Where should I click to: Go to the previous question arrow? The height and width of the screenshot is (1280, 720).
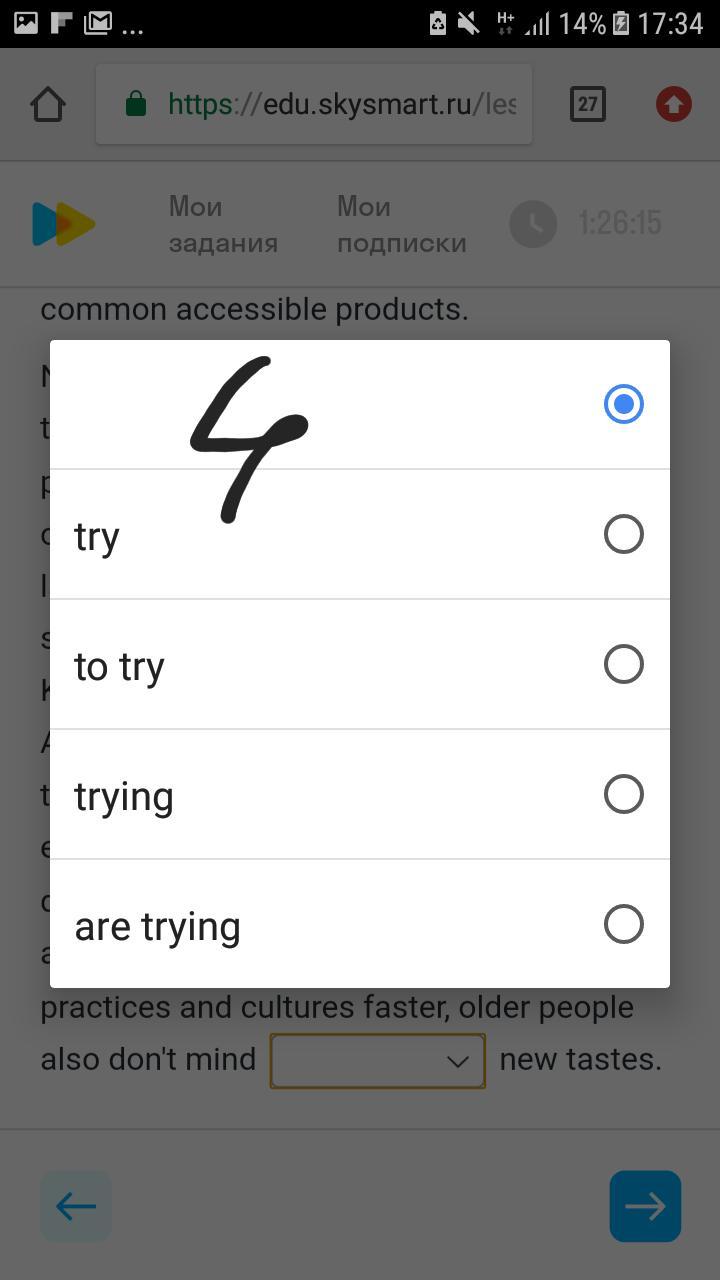[x=76, y=1206]
